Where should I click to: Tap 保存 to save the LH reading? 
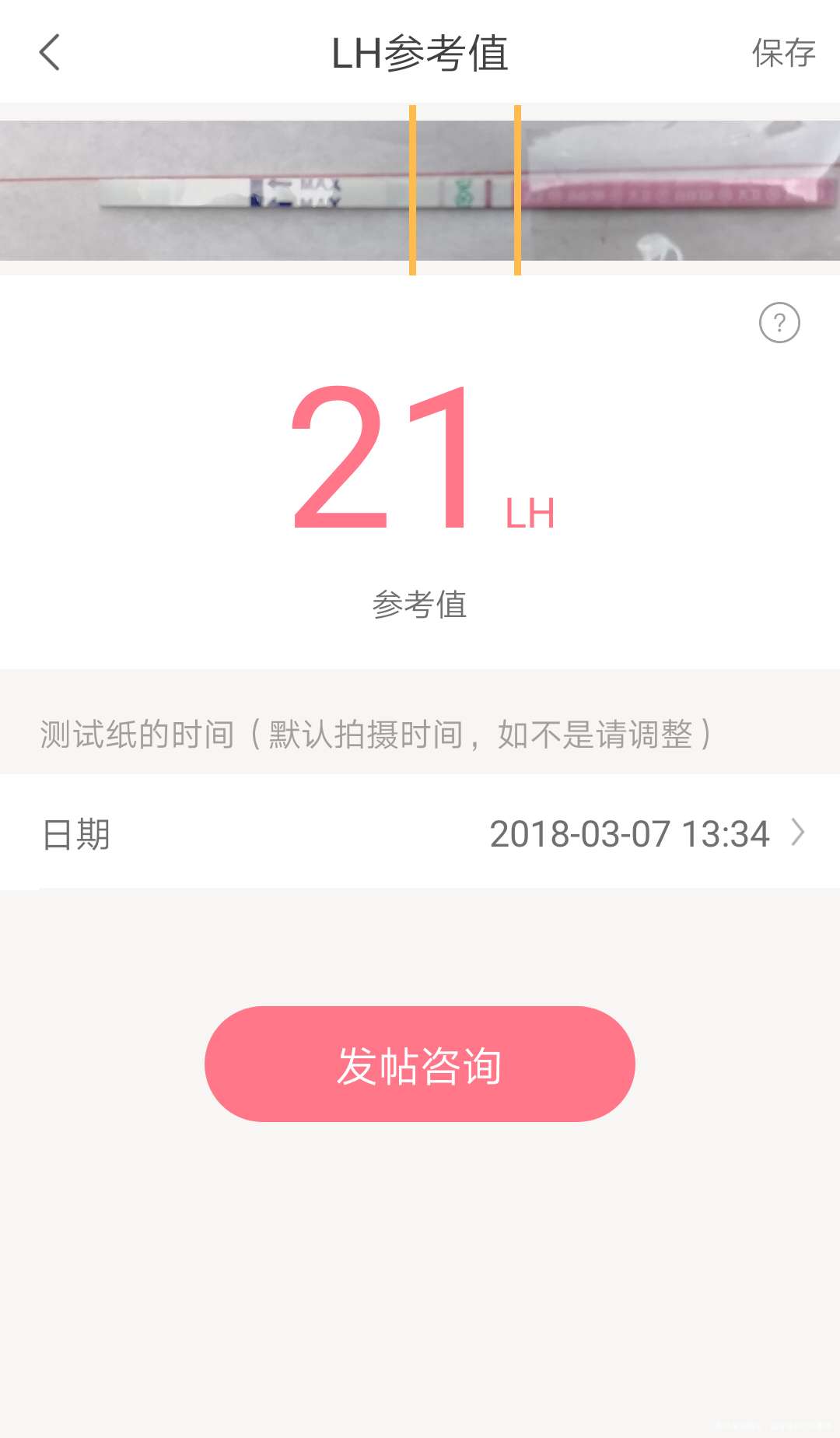click(x=782, y=53)
